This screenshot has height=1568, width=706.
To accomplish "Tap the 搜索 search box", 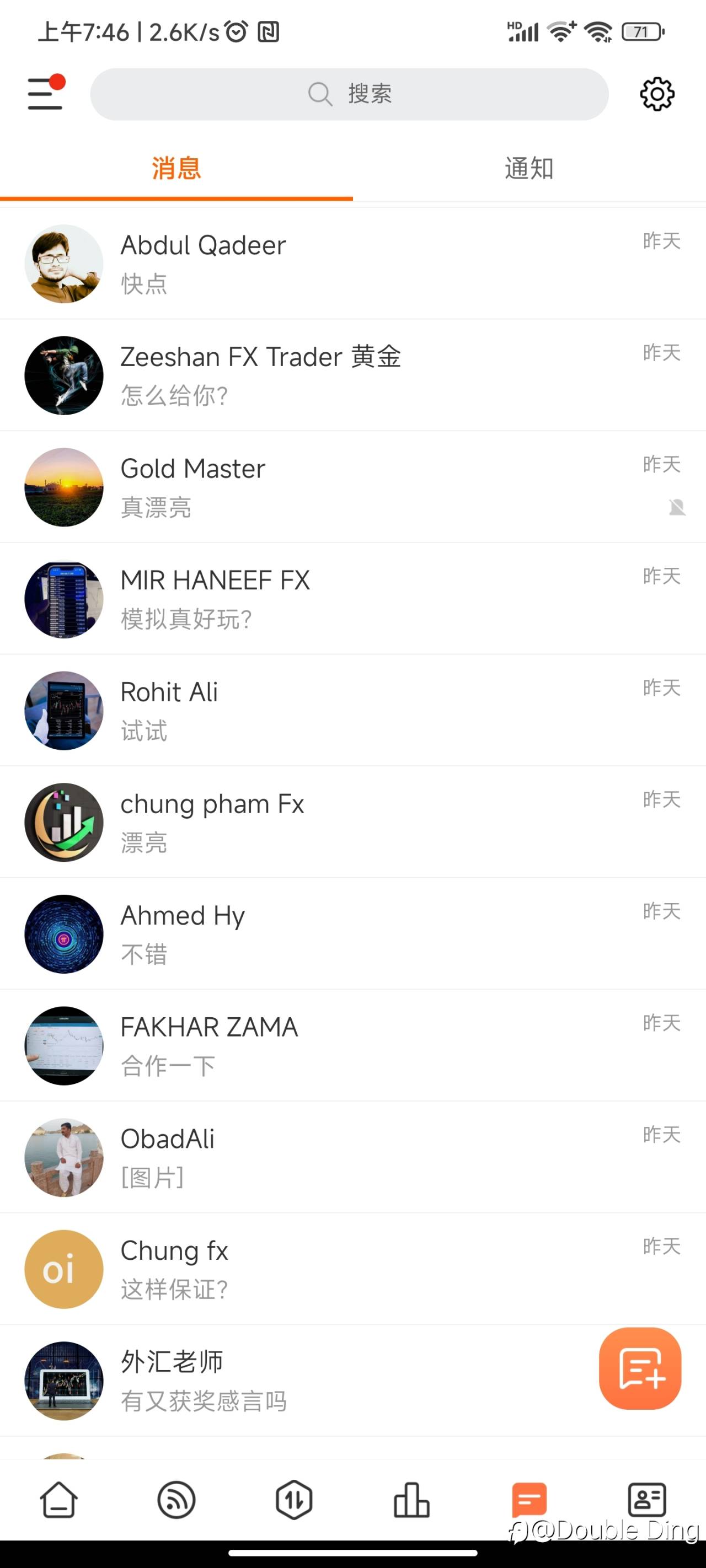I will point(349,94).
